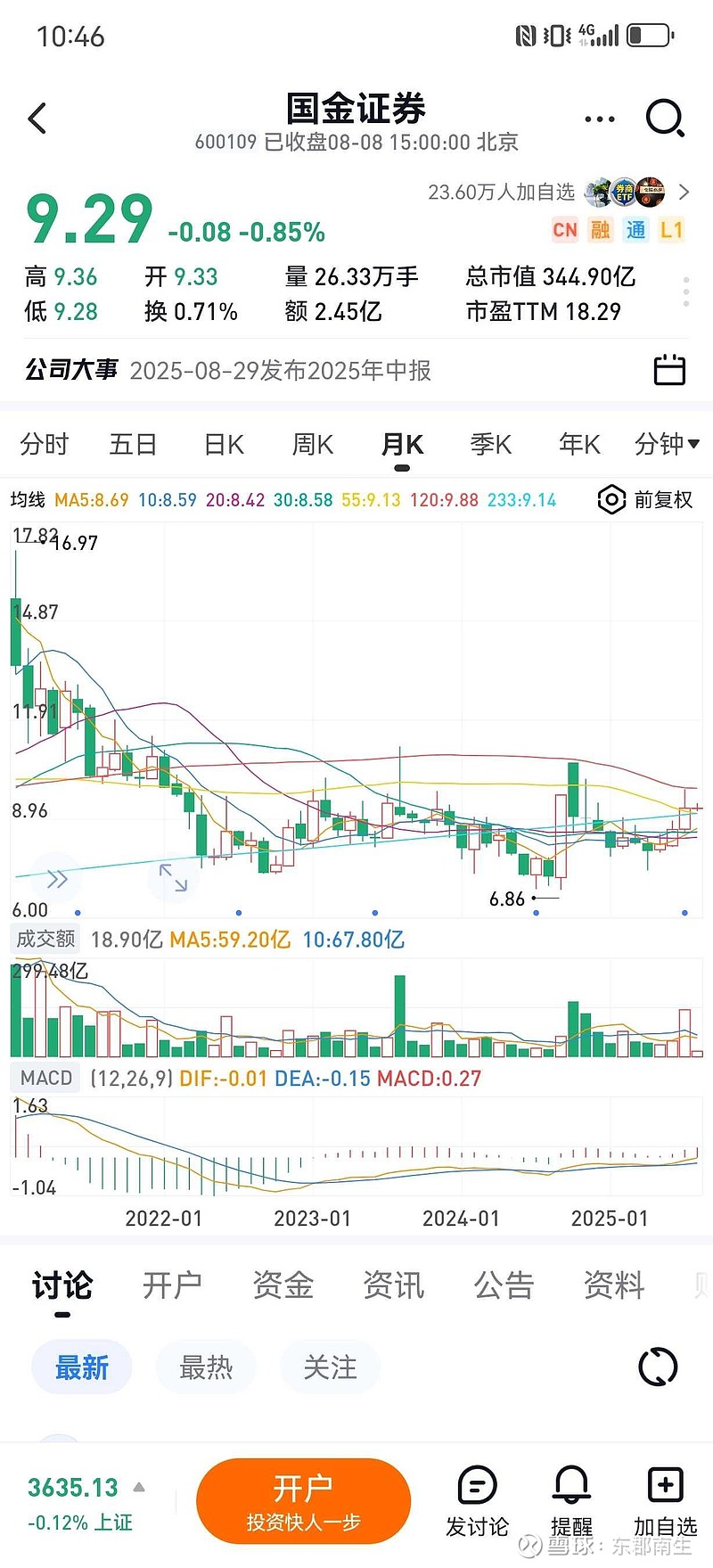Open stock search magnifier
Screen dimensions: 713x1568
tap(665, 119)
